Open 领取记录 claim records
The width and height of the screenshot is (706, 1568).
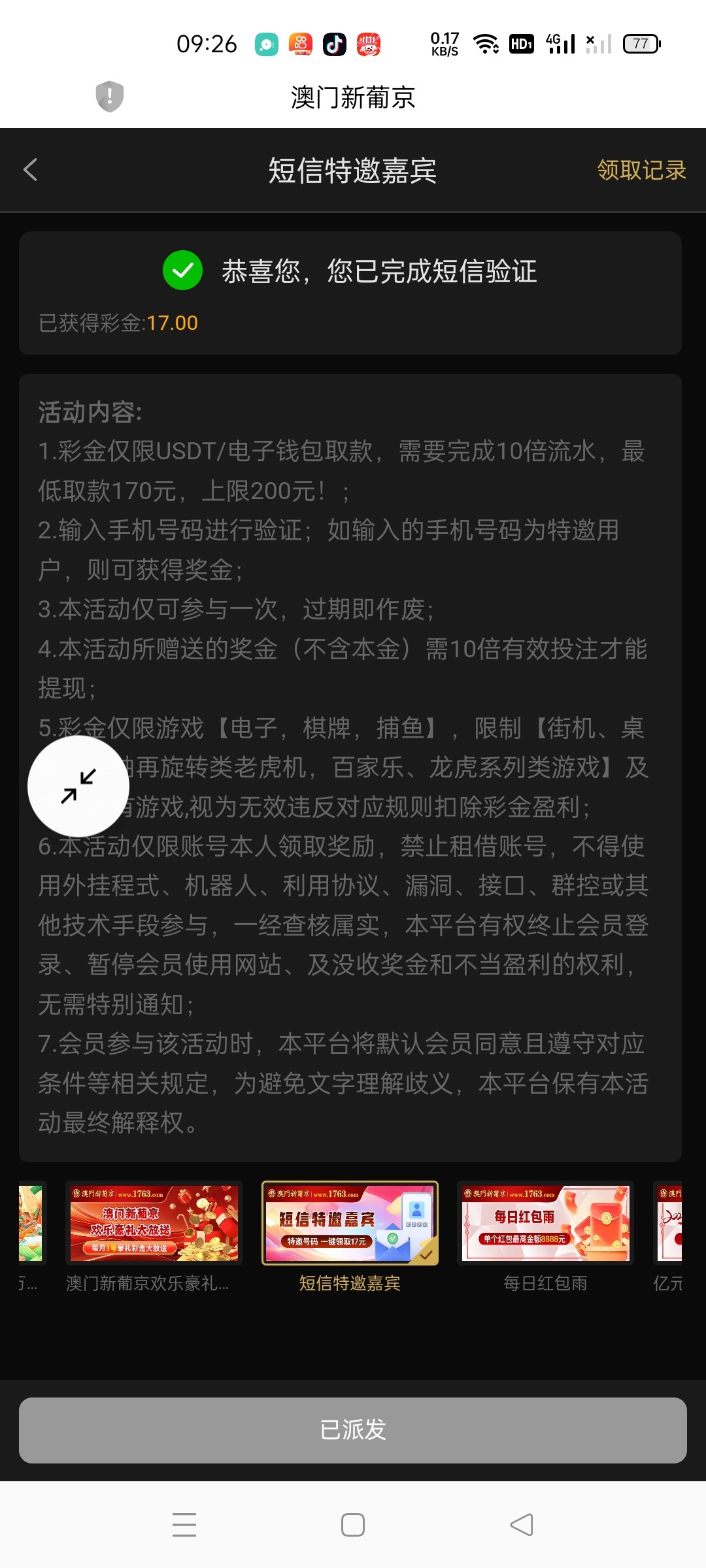coord(641,171)
